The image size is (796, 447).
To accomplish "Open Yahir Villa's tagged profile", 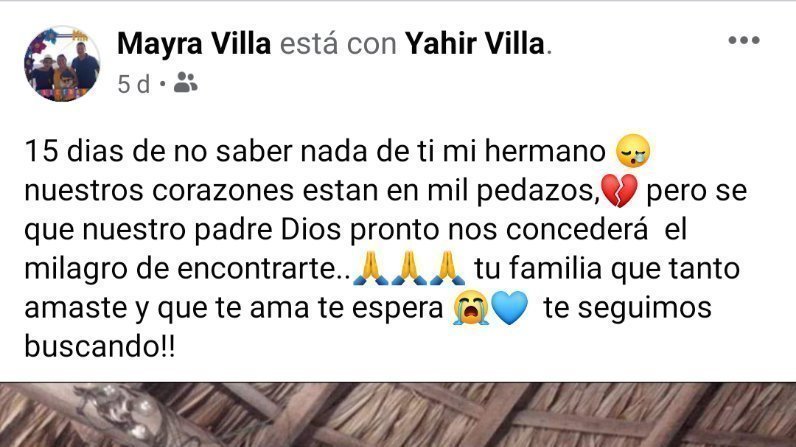I will point(475,44).
